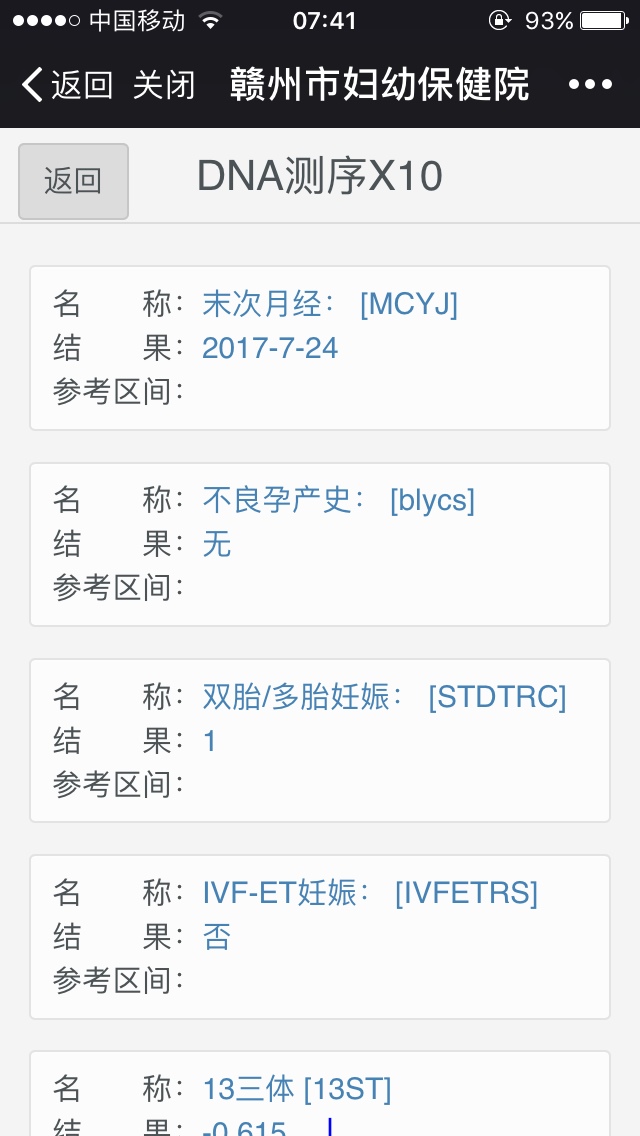Image resolution: width=640 pixels, height=1136 pixels.
Task: Close the webview with 关闭
Action: coord(164,85)
